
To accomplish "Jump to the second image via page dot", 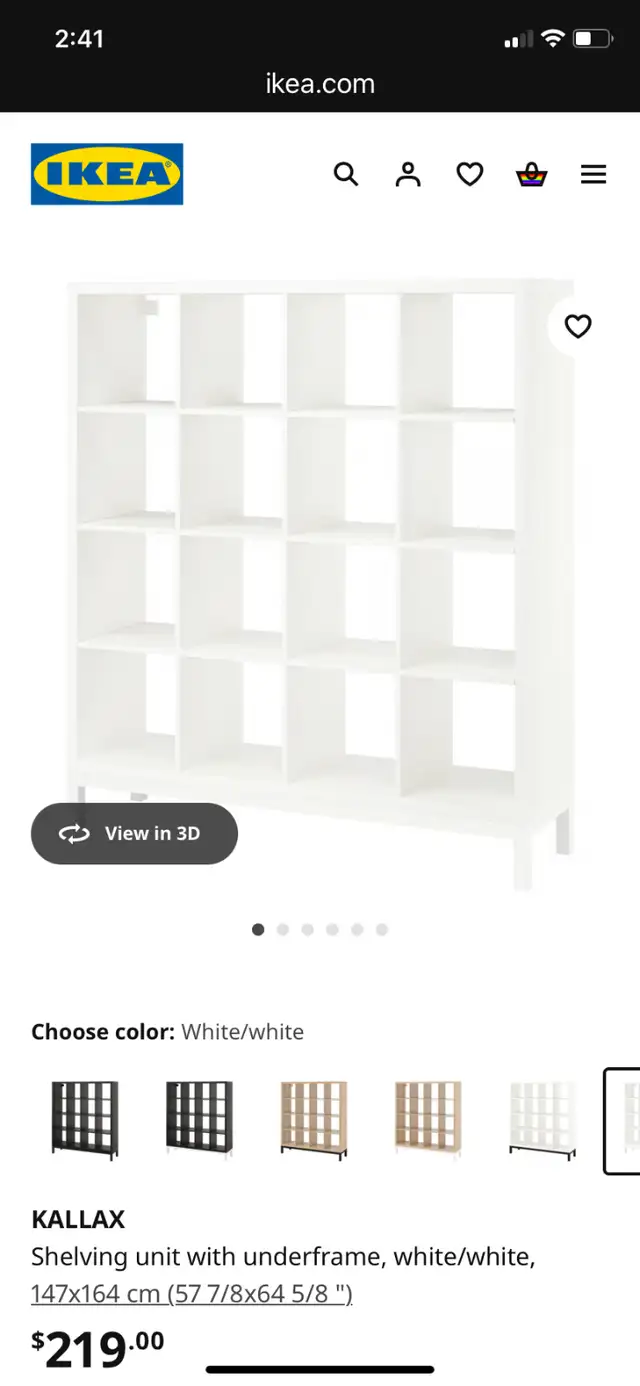I will point(283,929).
